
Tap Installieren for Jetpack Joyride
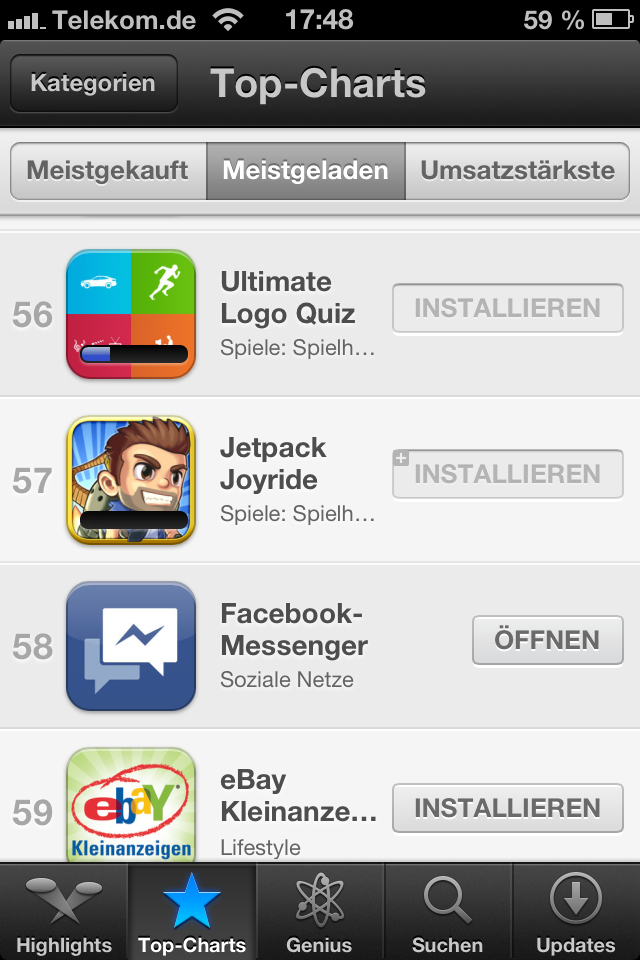(508, 474)
